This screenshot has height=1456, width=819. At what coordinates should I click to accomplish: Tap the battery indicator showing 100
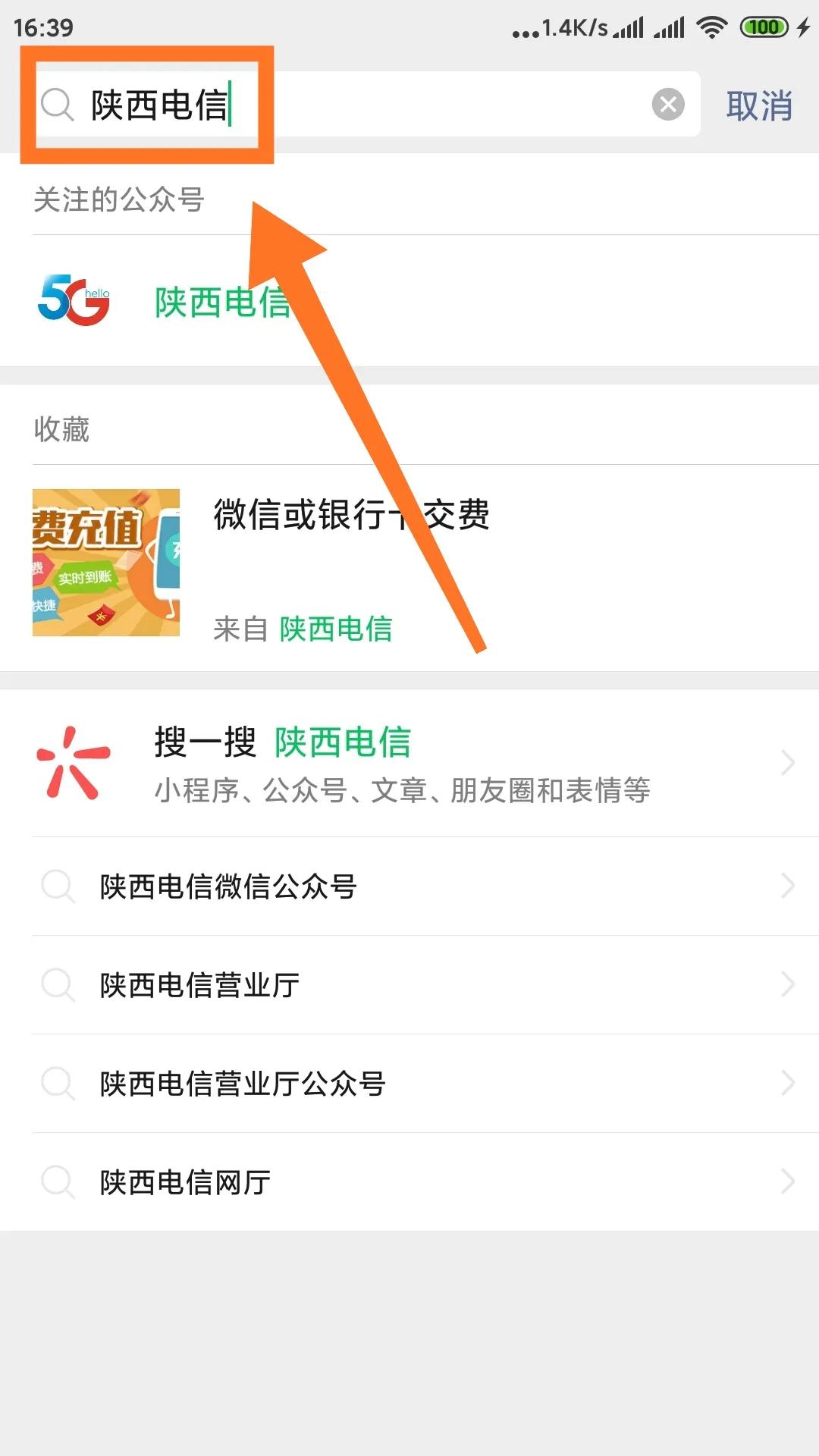tap(764, 25)
